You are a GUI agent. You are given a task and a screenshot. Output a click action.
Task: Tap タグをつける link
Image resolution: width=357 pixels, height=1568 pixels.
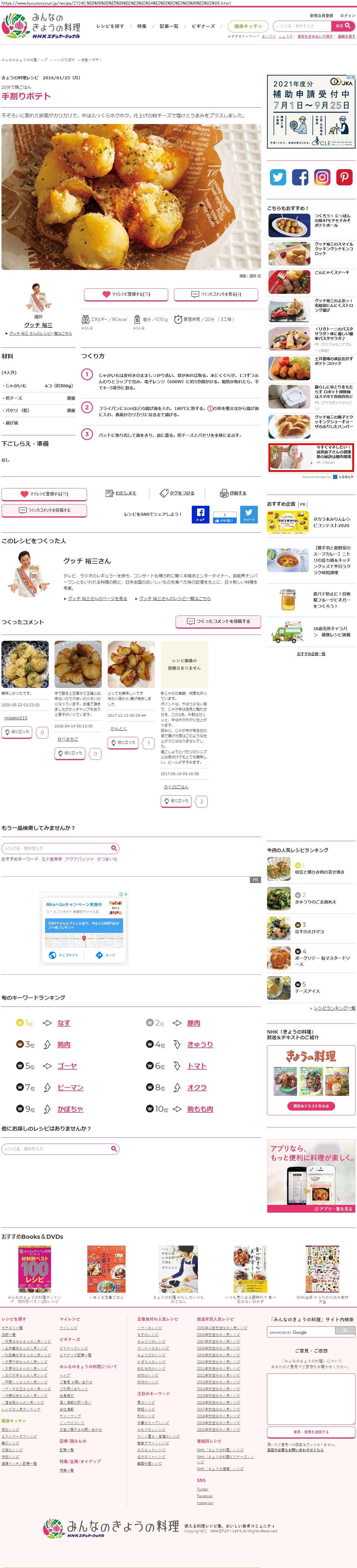coord(177,493)
